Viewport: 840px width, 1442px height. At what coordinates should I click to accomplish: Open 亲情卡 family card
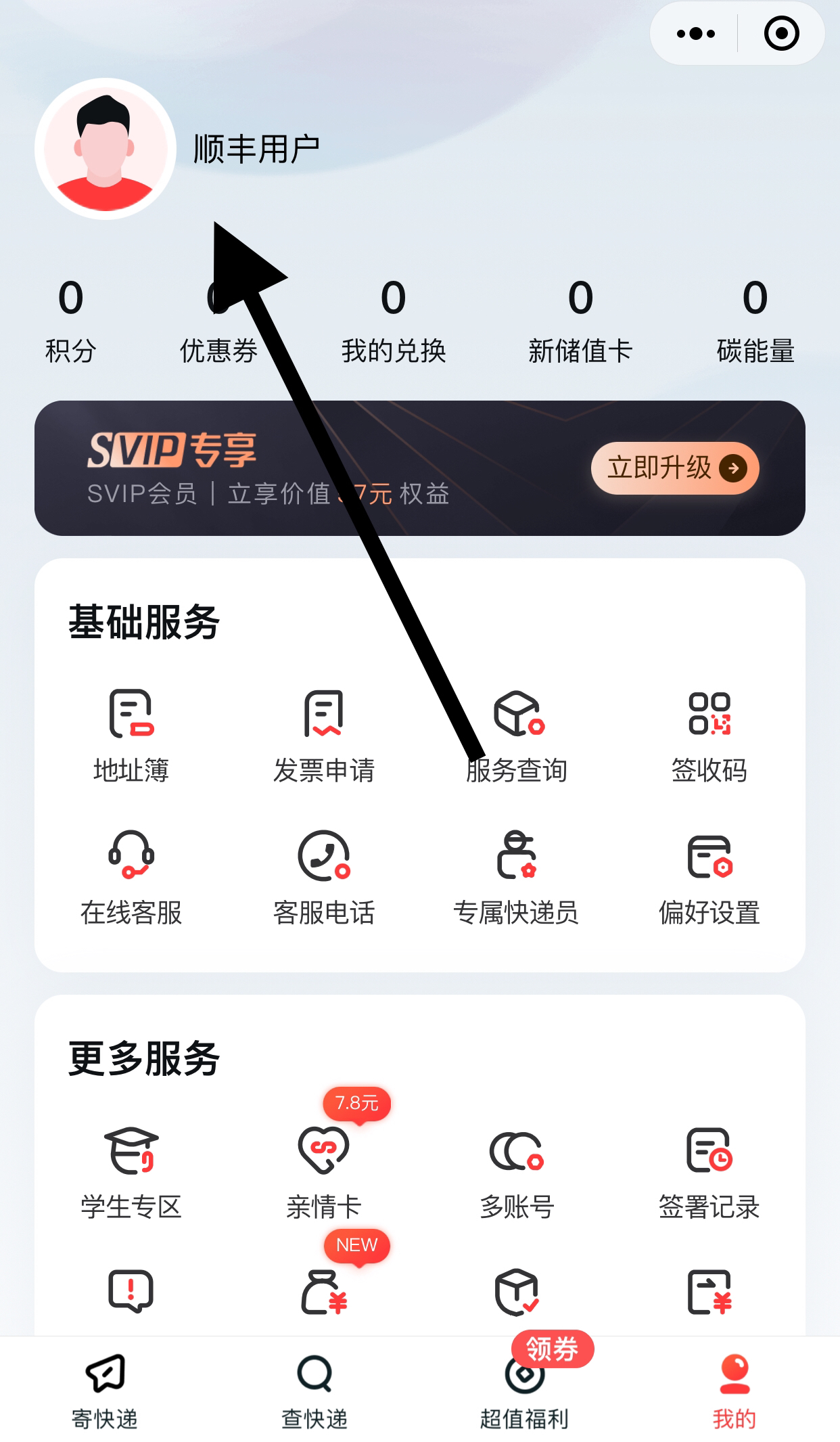[x=323, y=1171]
